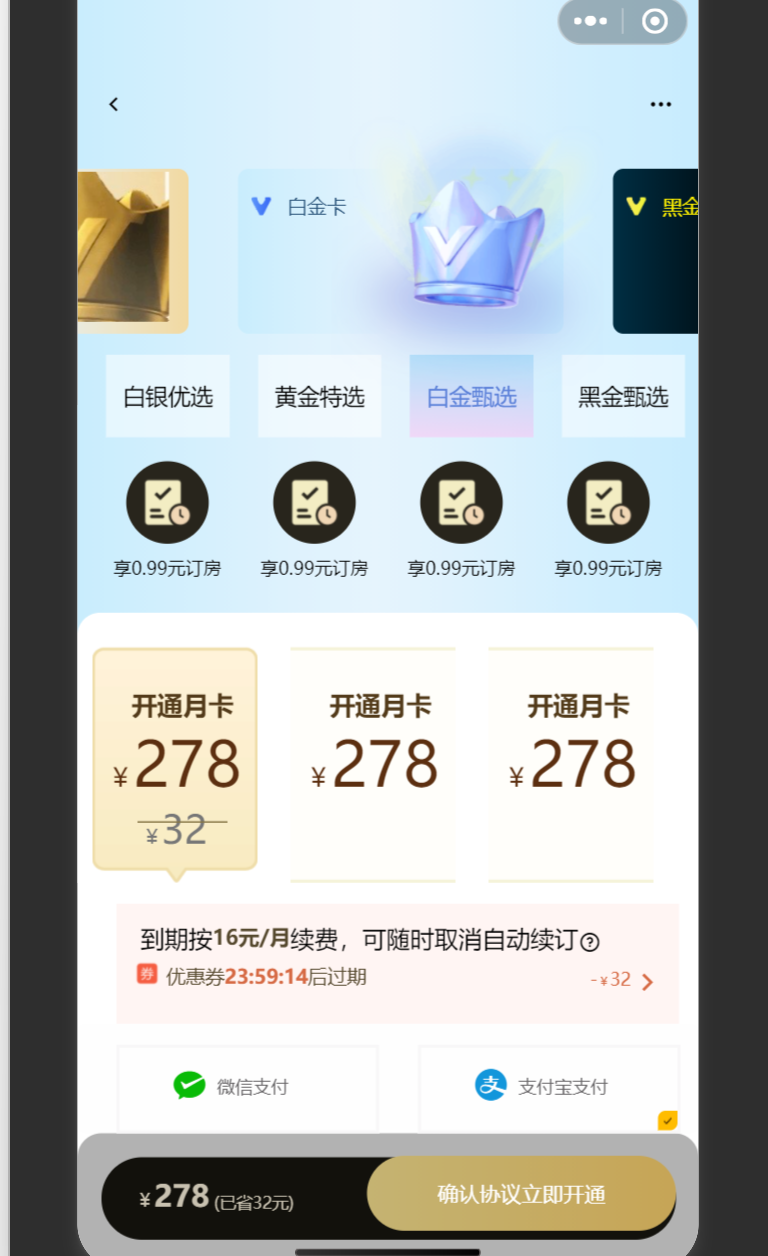
Task: Open the coupon details showing -¥32
Action: (623, 980)
